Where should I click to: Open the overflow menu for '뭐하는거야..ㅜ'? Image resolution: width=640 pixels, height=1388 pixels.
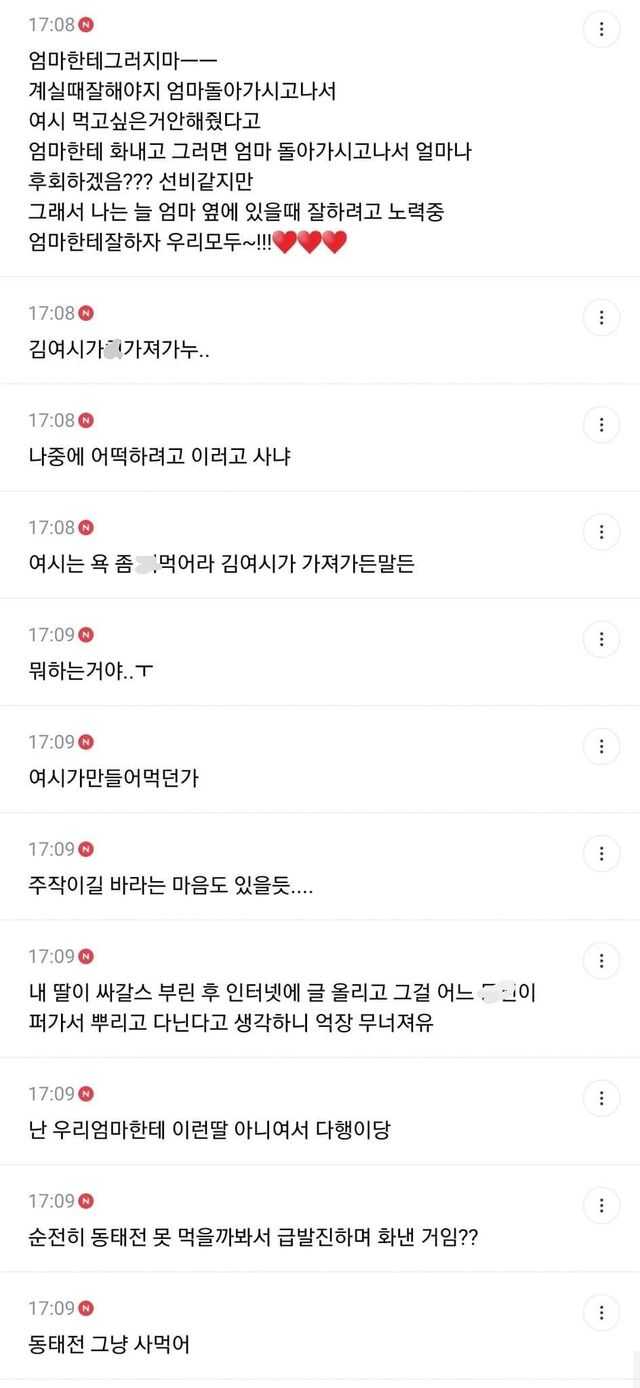pos(601,639)
